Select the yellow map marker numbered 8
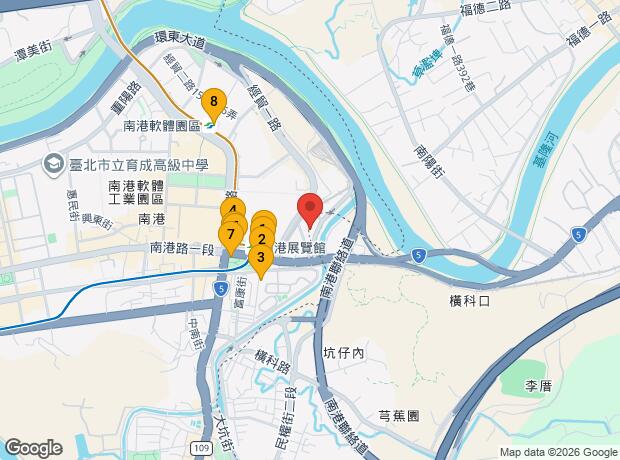Image resolution: width=620 pixels, height=460 pixels. 213,101
